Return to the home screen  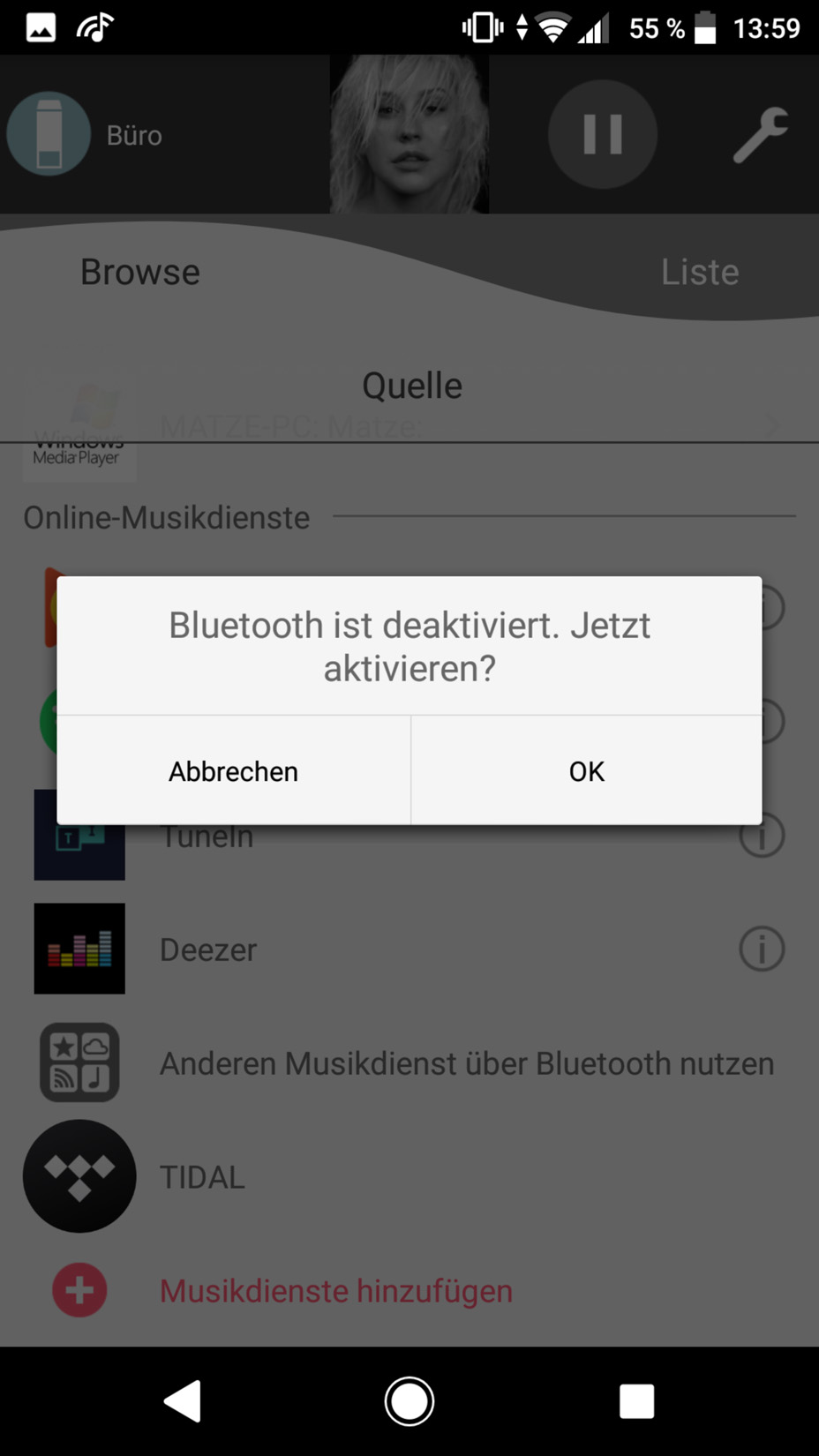click(409, 1400)
